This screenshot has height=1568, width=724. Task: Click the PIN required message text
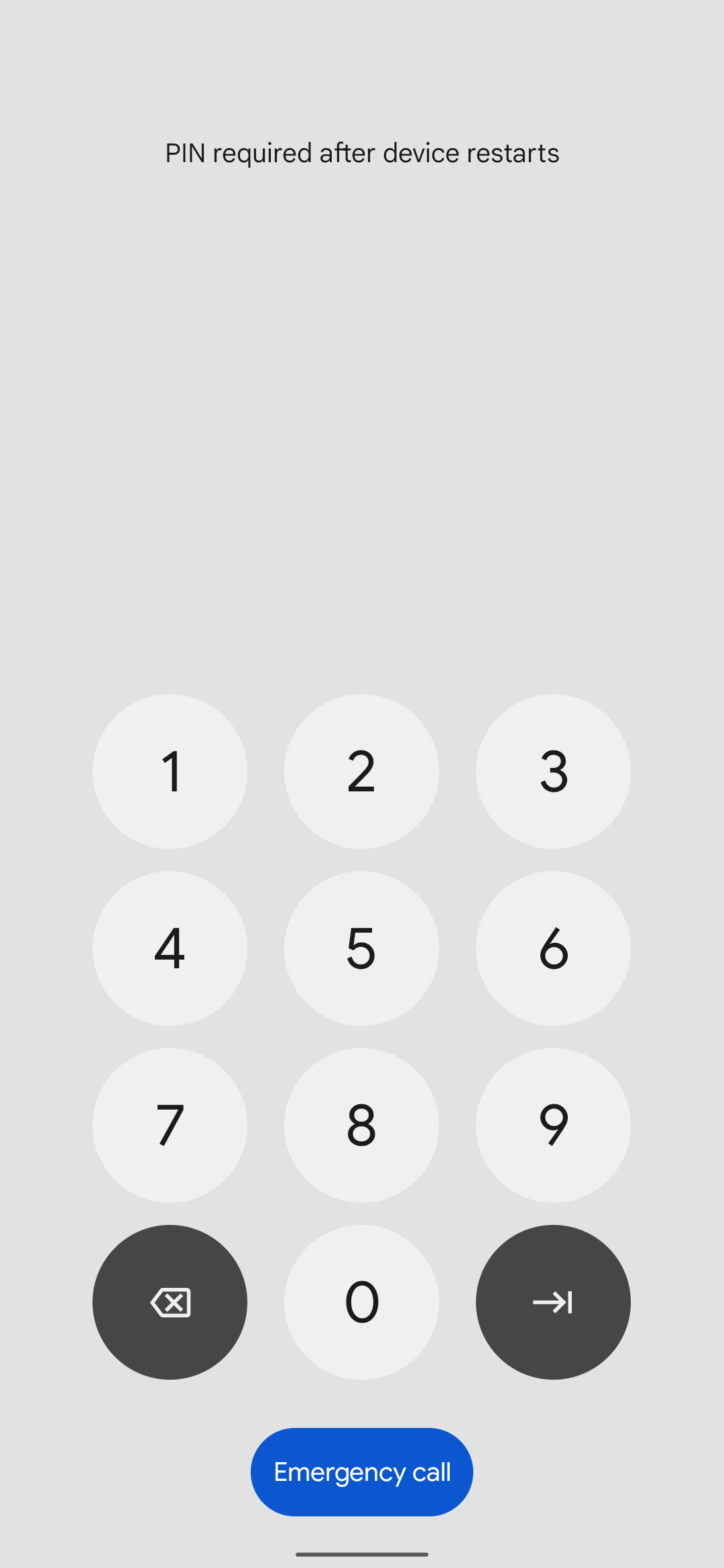(362, 153)
